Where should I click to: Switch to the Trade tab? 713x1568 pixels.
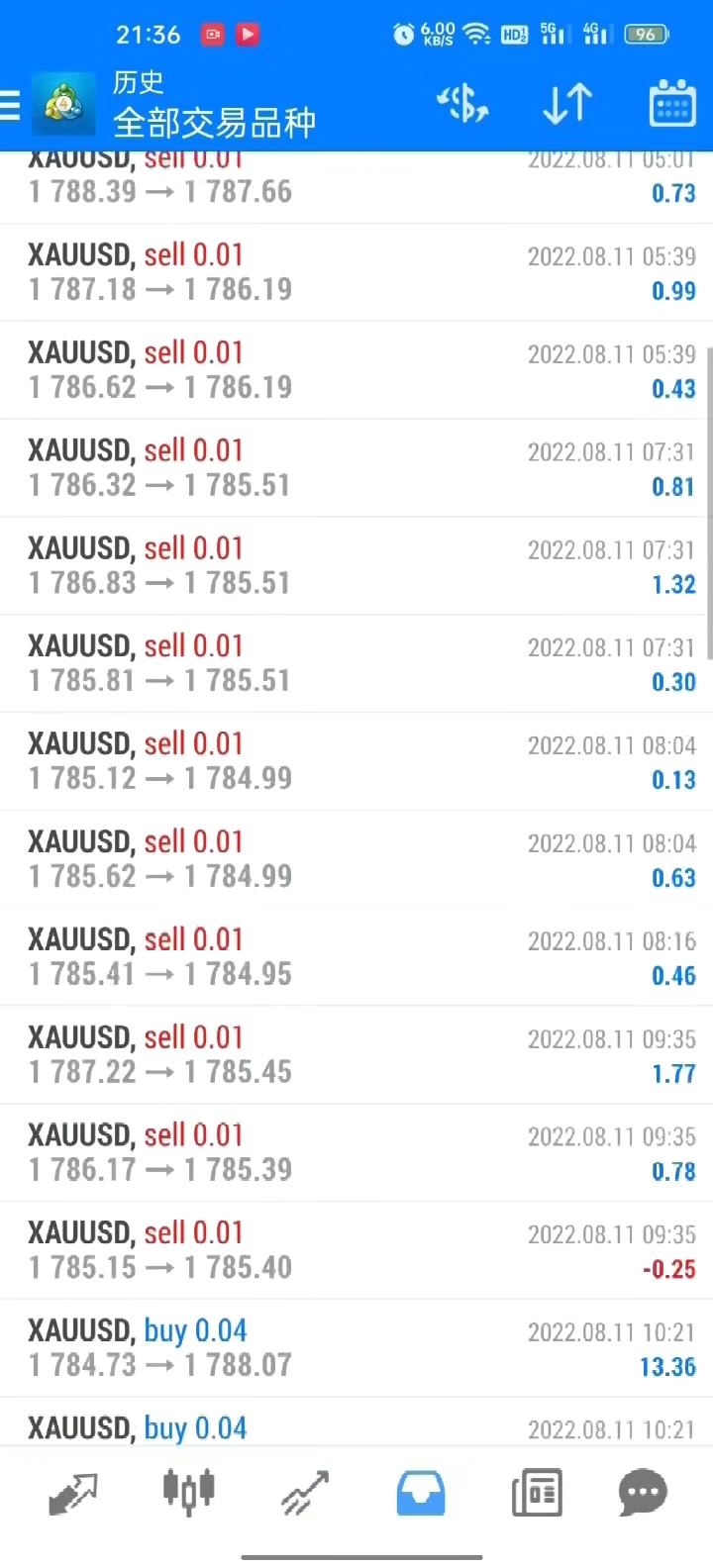(x=305, y=1493)
